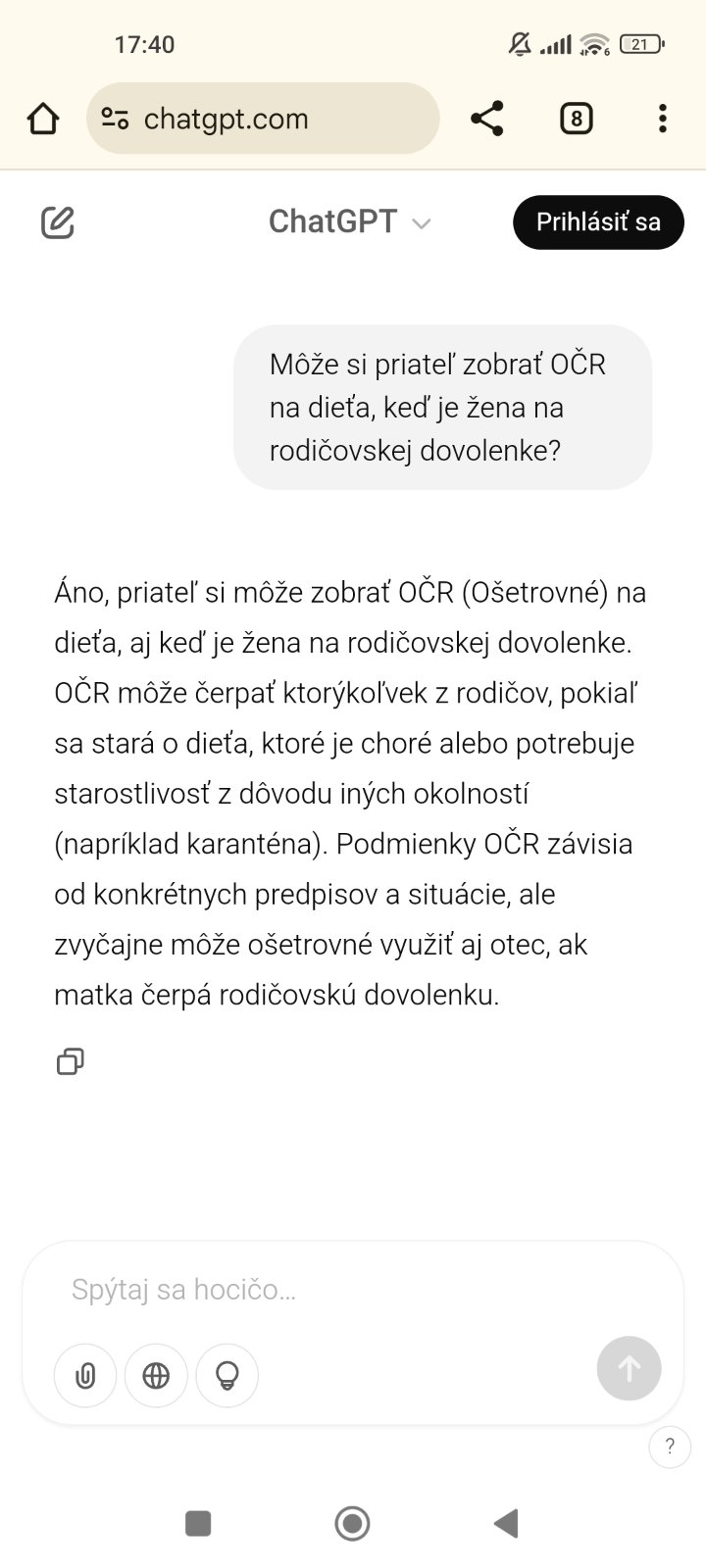This screenshot has height=1568, width=706.
Task: Tap the Prihlásiť sa button
Action: [x=598, y=221]
